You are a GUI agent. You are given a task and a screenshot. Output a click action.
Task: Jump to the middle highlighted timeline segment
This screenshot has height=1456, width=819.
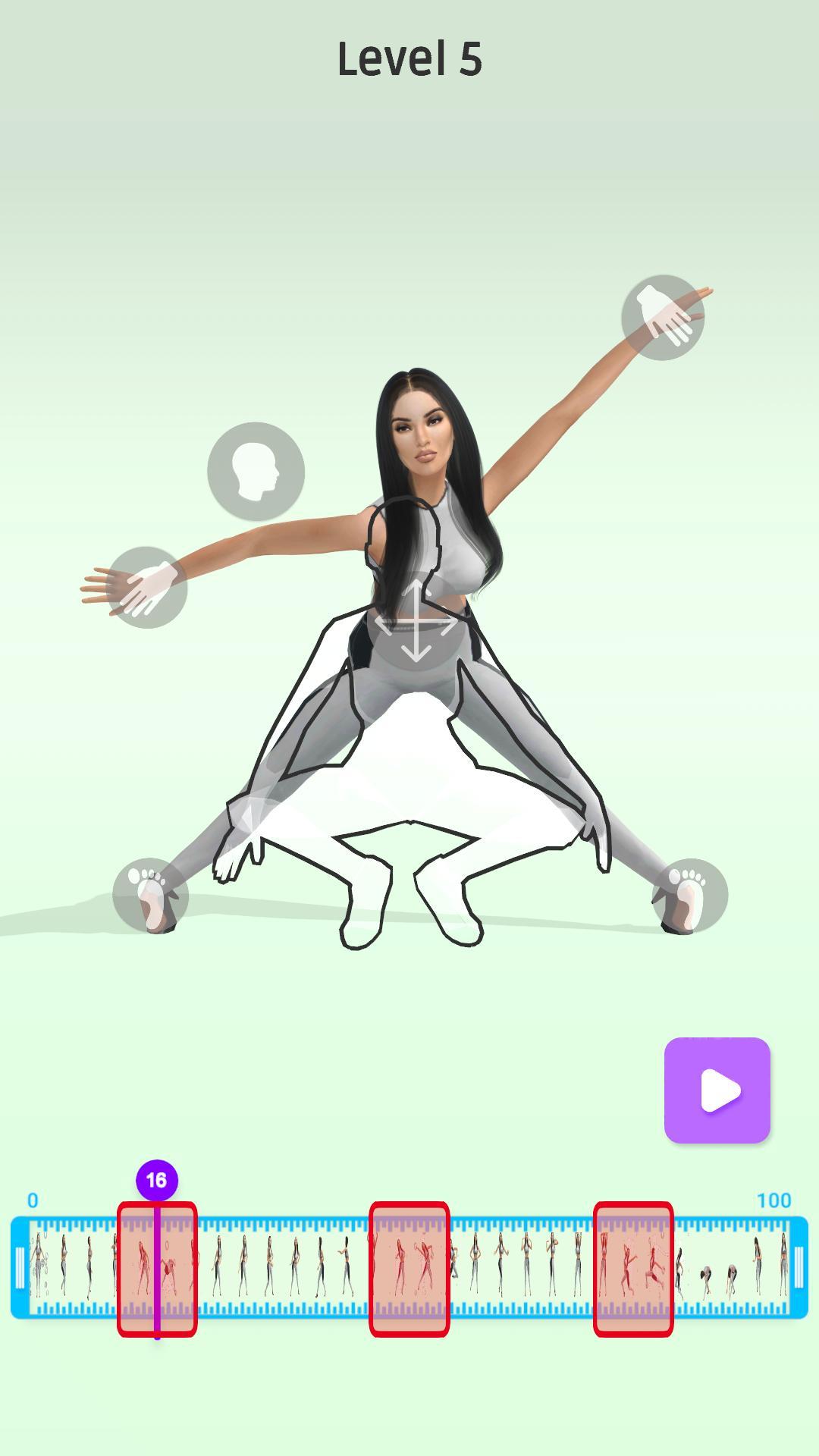click(409, 1268)
